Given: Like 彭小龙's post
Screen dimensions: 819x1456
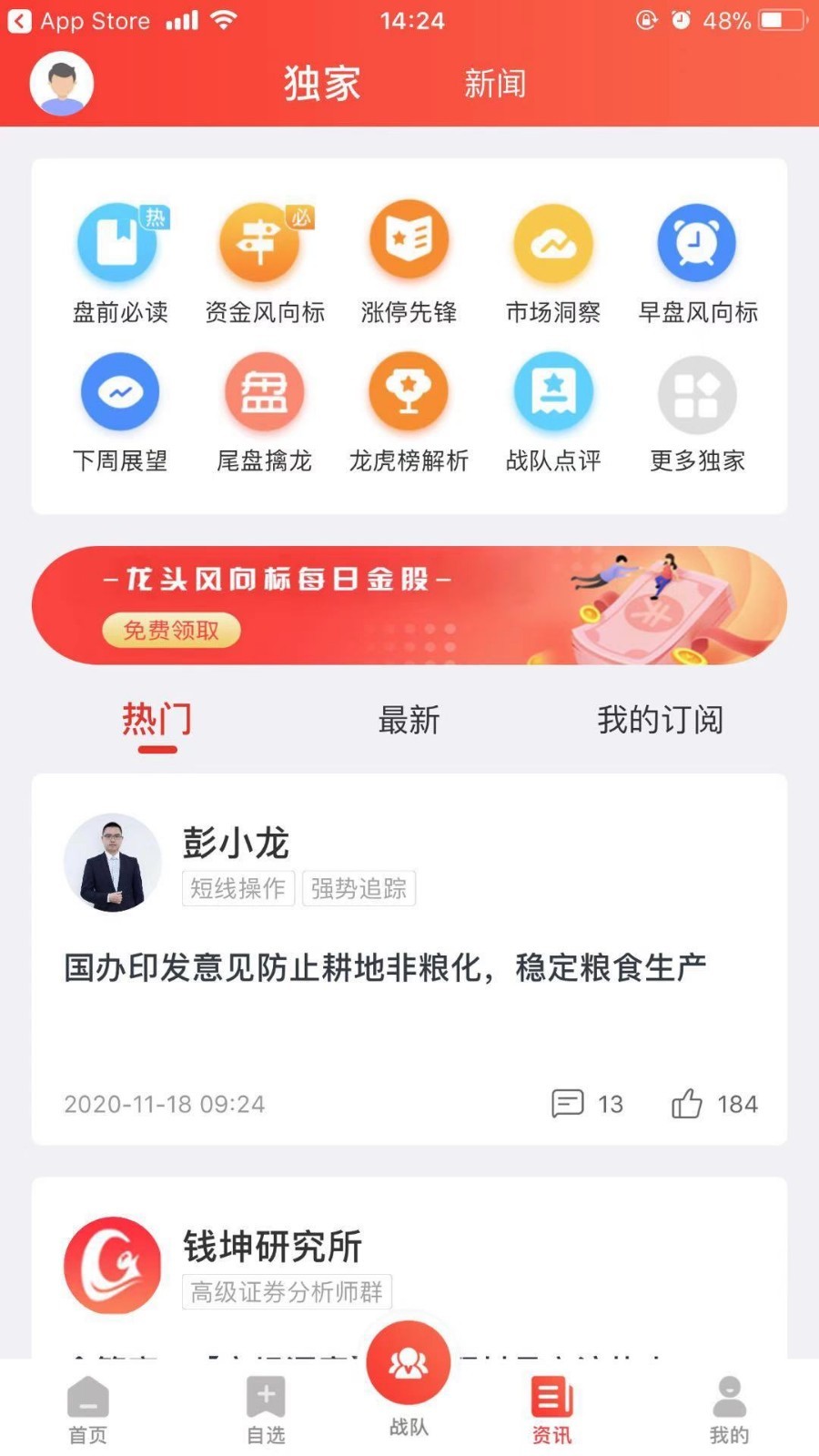Looking at the screenshot, I should [x=688, y=1104].
